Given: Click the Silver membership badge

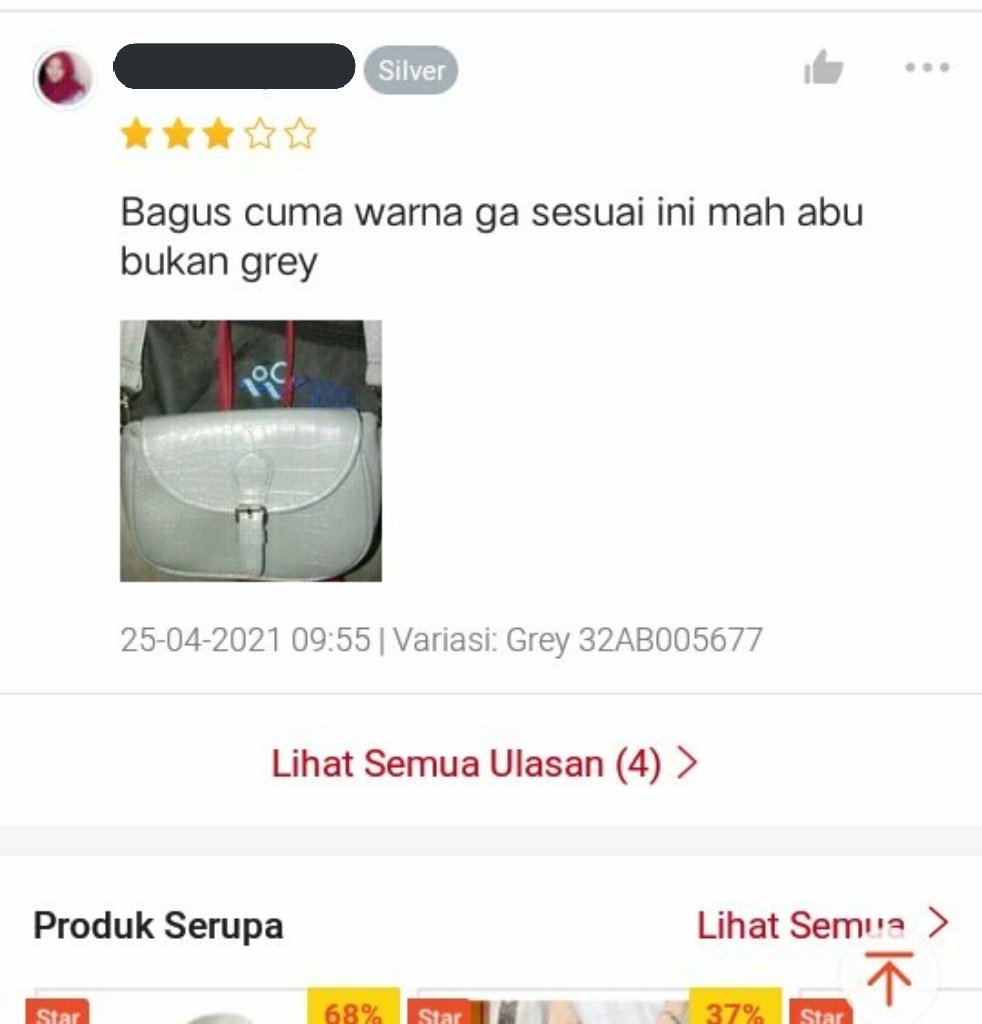Looking at the screenshot, I should point(410,70).
